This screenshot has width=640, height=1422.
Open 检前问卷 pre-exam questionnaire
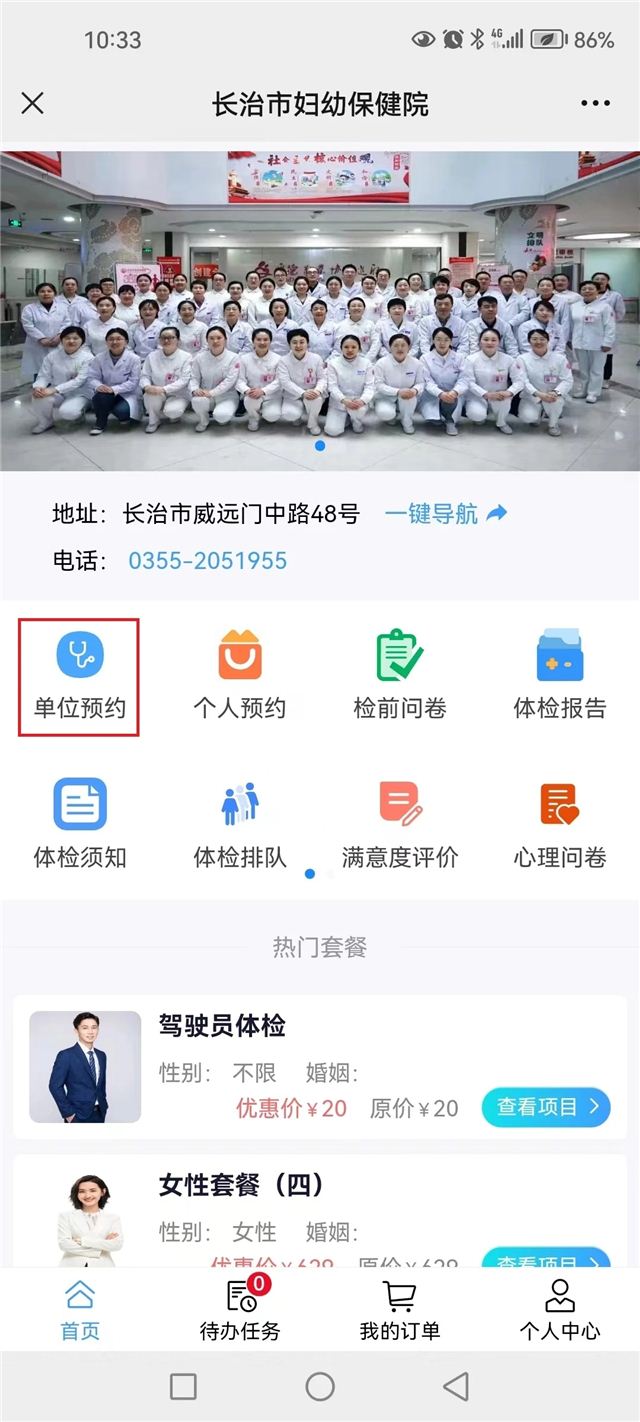(x=400, y=677)
